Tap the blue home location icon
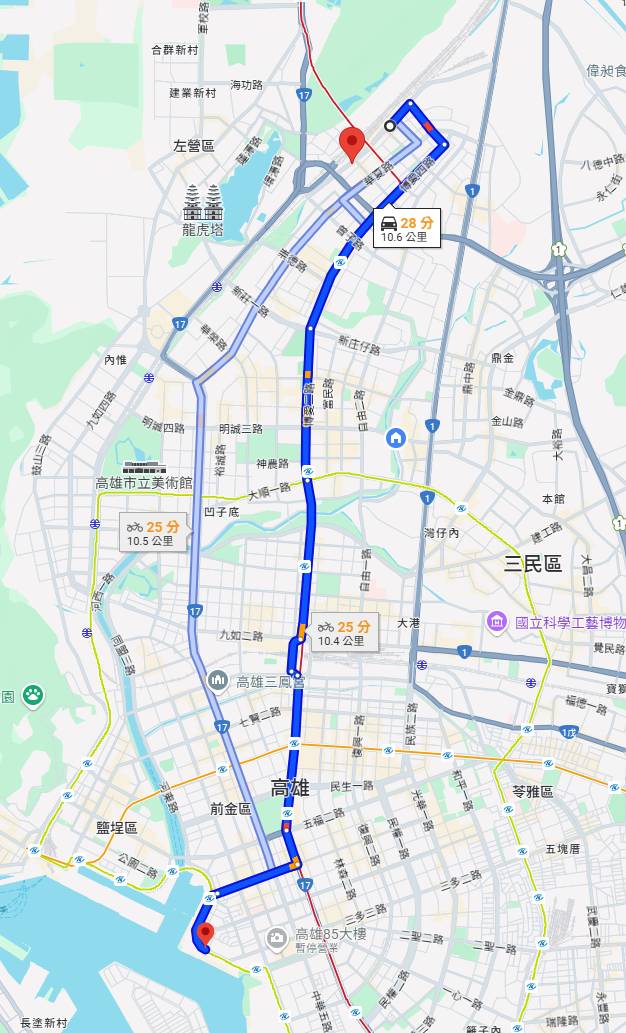Image resolution: width=626 pixels, height=1033 pixels. click(396, 438)
